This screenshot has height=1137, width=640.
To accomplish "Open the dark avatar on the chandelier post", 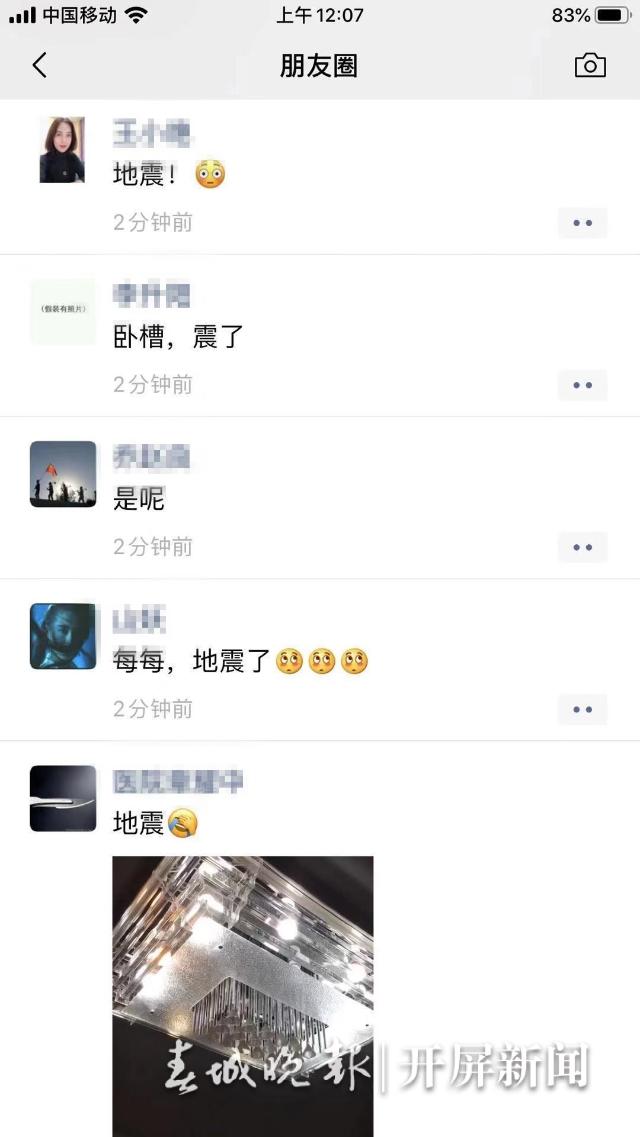I will (x=62, y=798).
